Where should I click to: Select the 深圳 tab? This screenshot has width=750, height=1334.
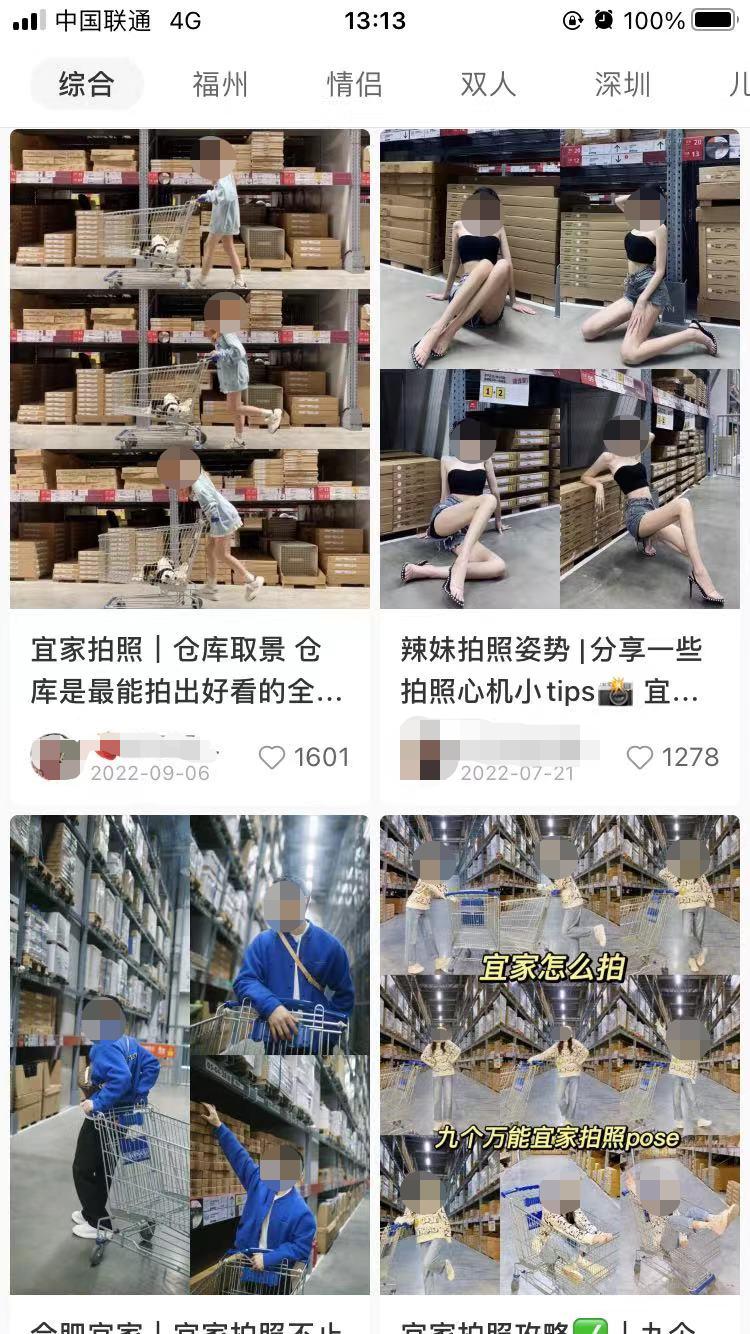click(621, 85)
